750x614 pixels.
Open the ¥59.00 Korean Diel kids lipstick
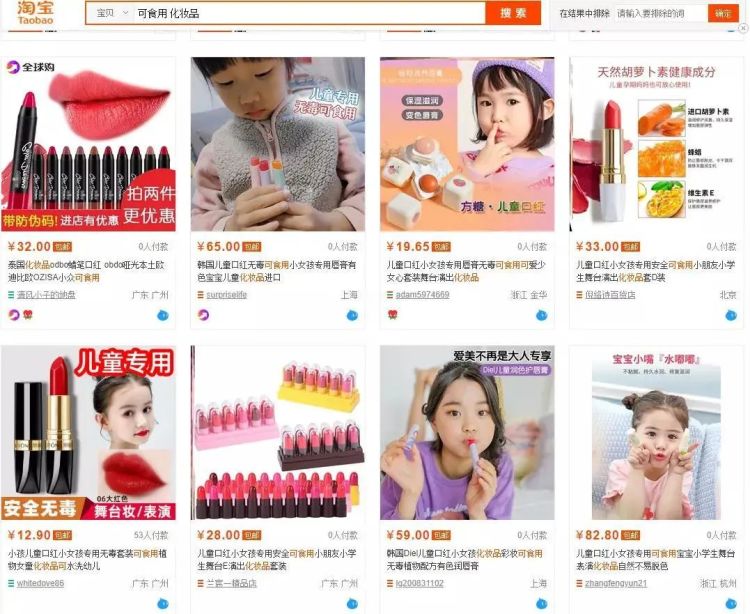point(467,433)
